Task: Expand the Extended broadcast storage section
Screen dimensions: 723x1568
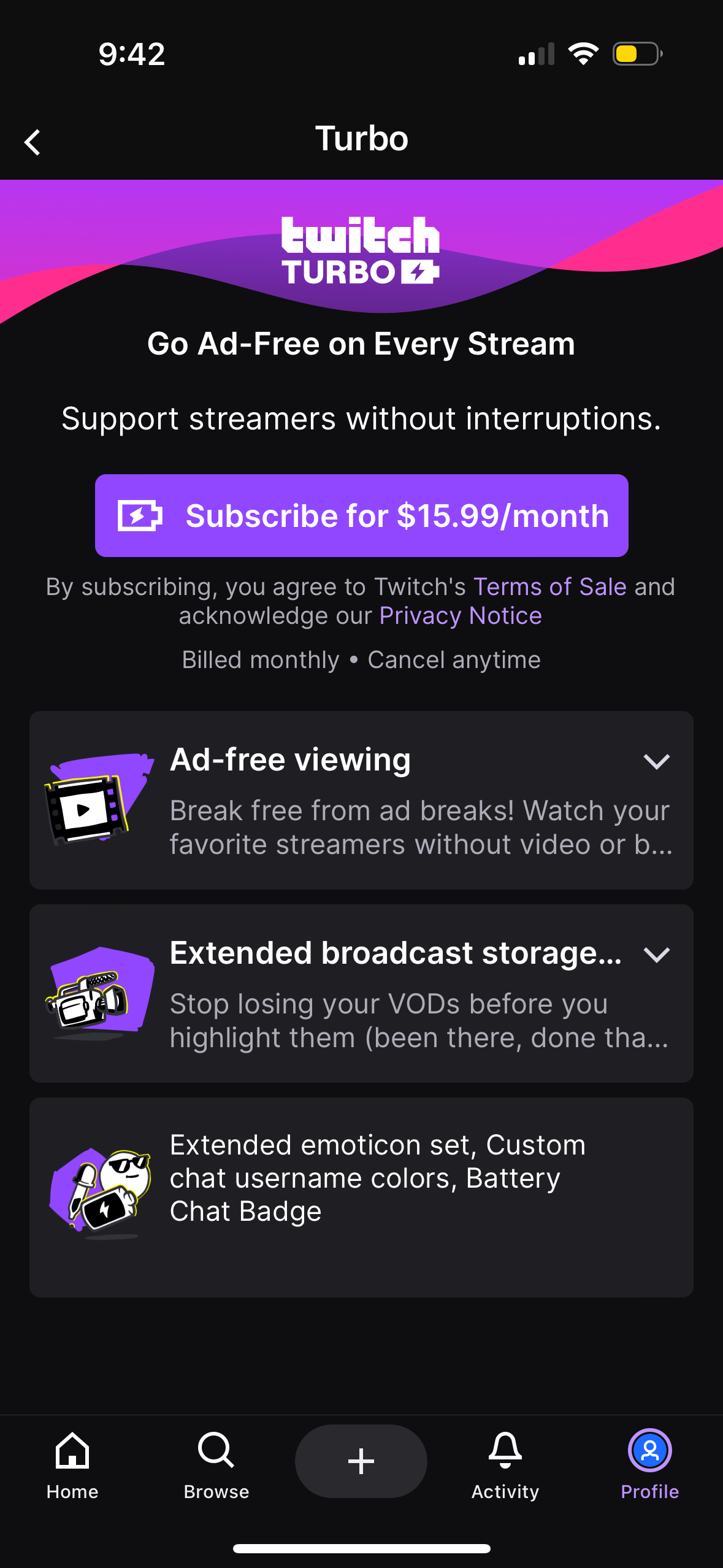Action: [657, 955]
